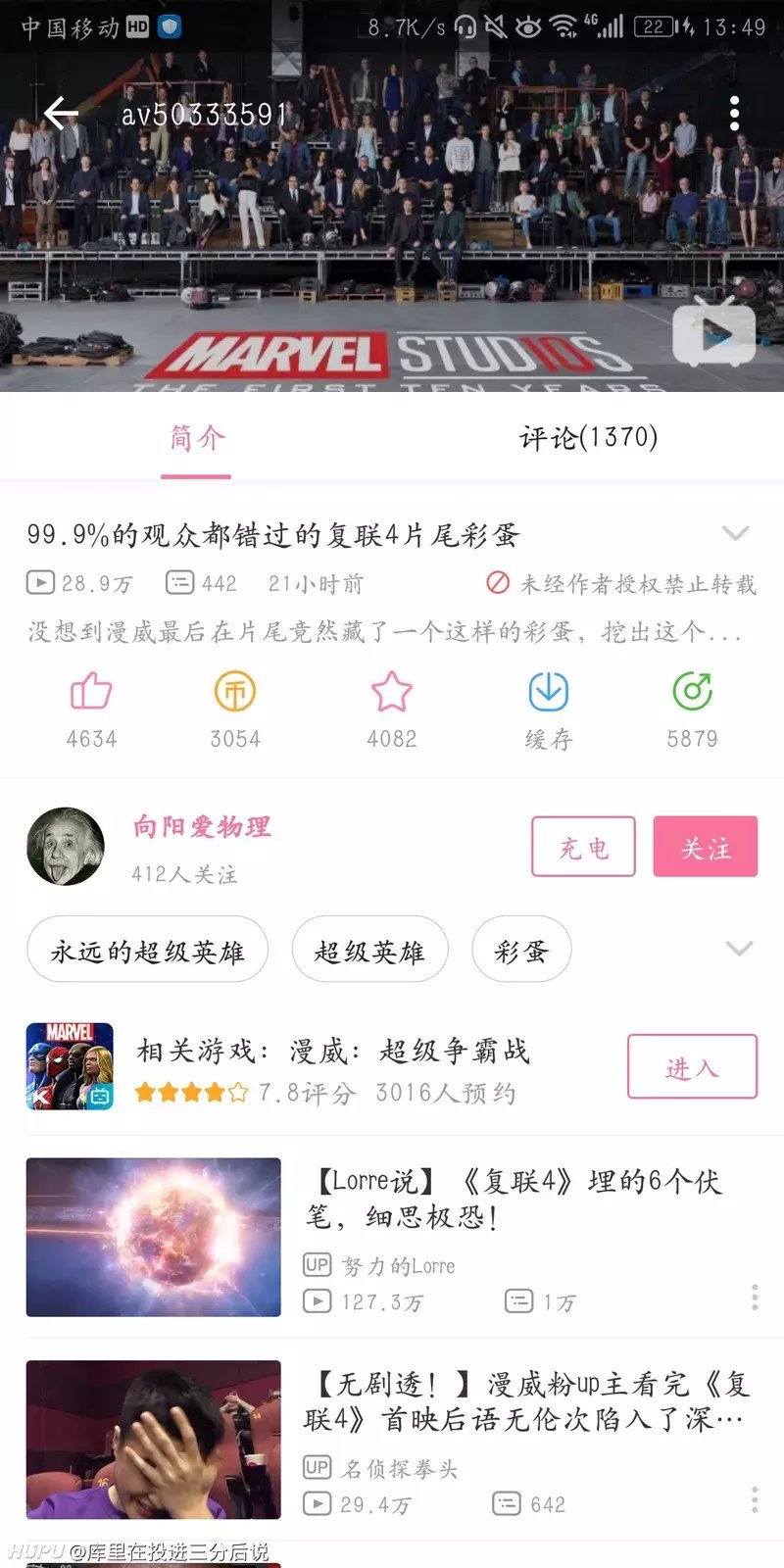Follow the uploader by tapping 关注

[705, 848]
